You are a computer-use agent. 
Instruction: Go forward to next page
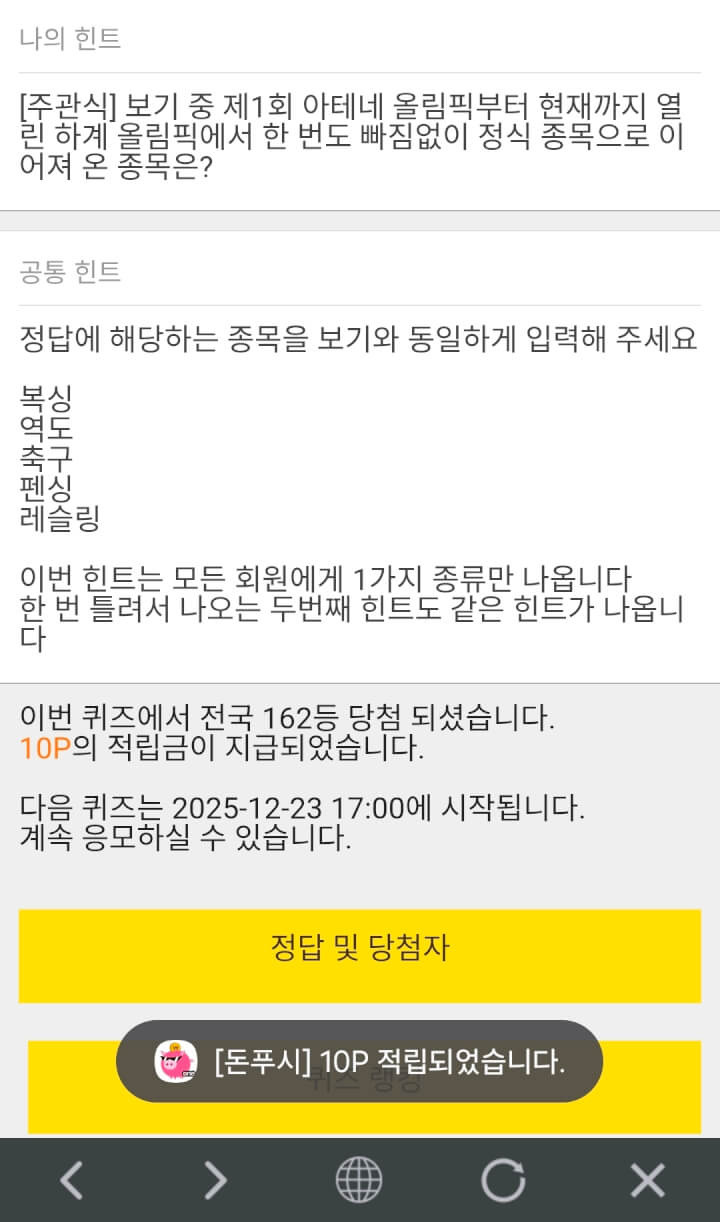click(x=215, y=1181)
